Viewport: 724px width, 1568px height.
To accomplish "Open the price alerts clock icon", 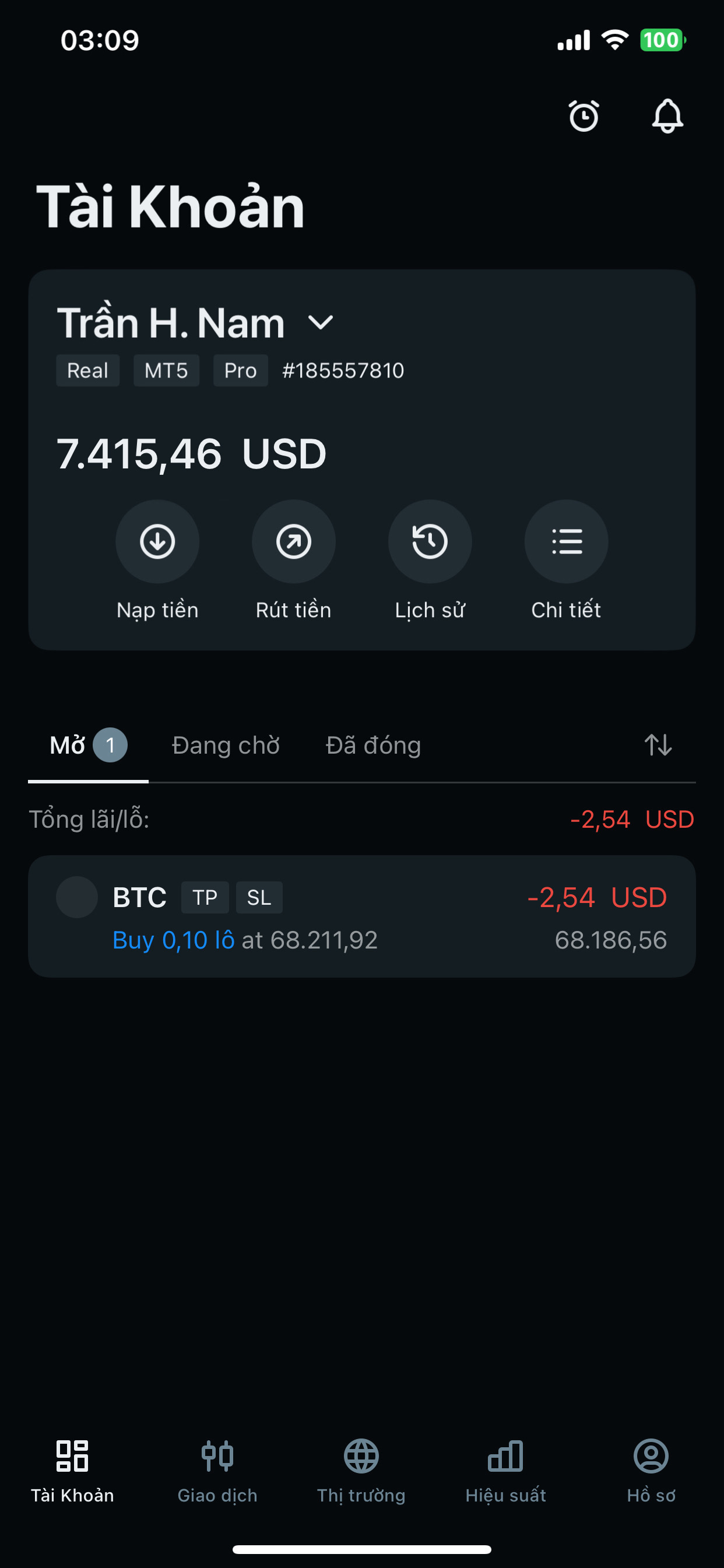I will point(584,116).
